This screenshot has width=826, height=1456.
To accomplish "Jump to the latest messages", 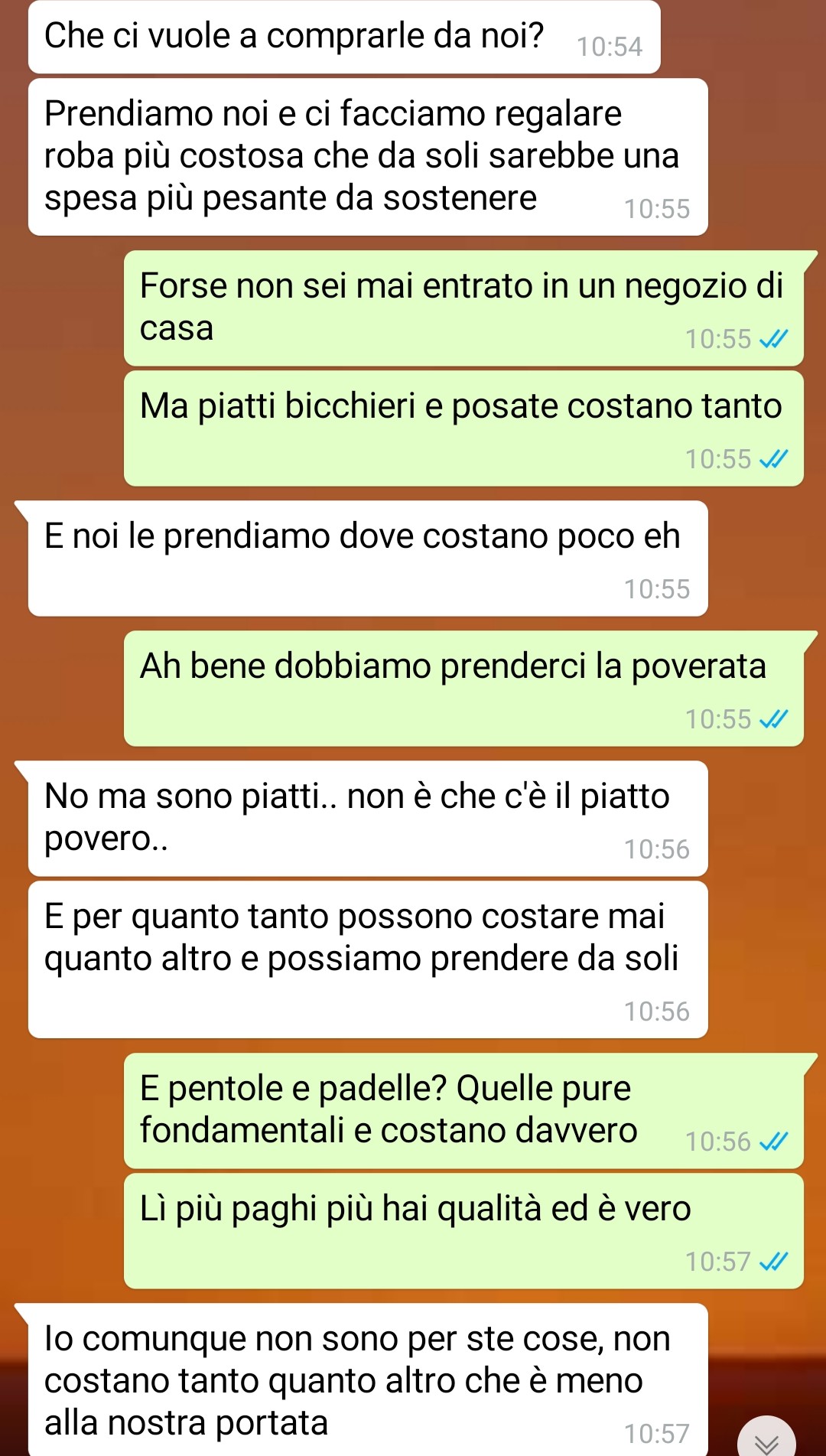I will click(x=766, y=1440).
